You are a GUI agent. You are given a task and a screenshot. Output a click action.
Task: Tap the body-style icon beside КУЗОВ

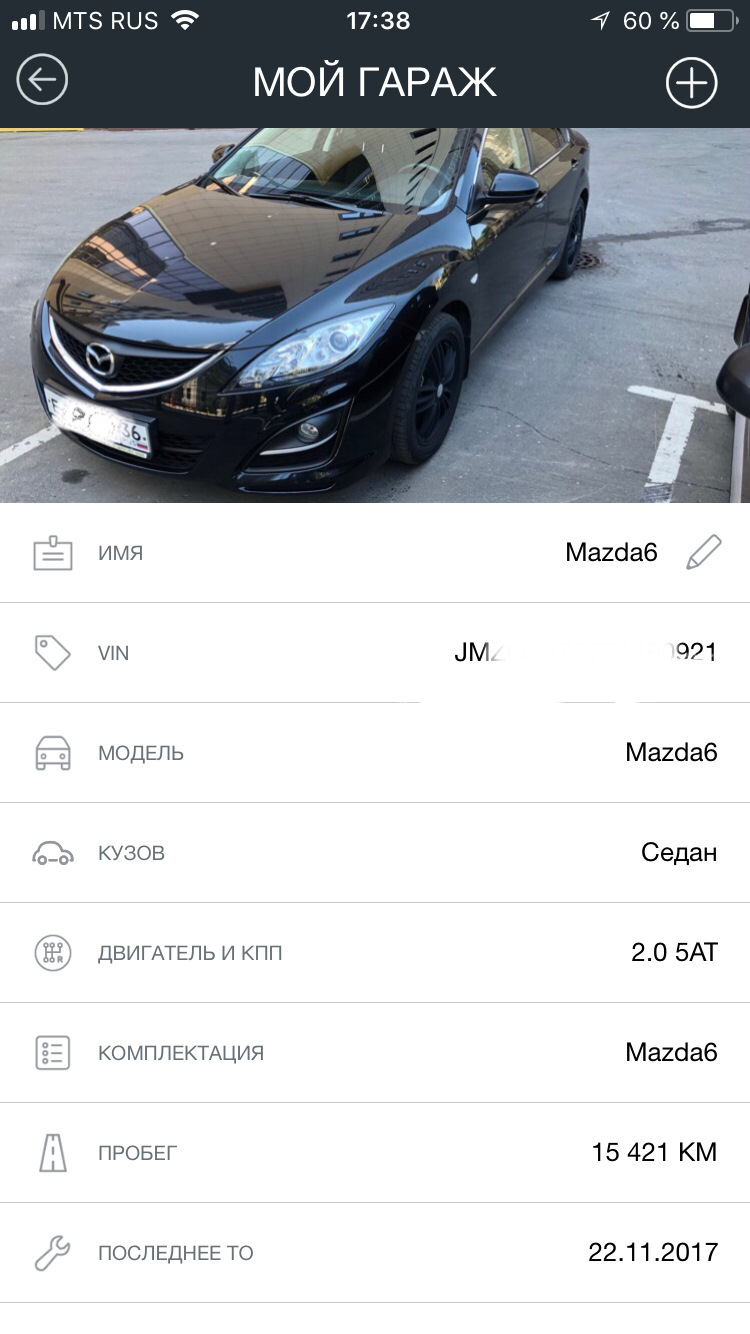click(x=53, y=852)
